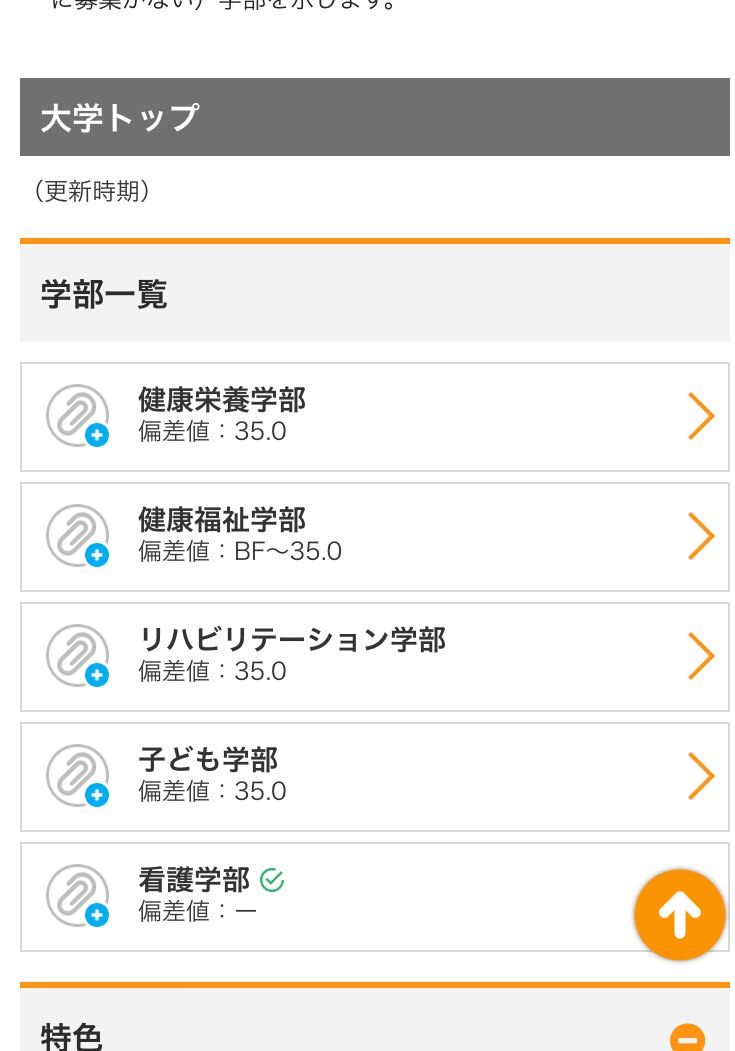This screenshot has width=735, height=1051.
Task: Expand the リハビリテーション学部 row chevron
Action: click(x=701, y=656)
